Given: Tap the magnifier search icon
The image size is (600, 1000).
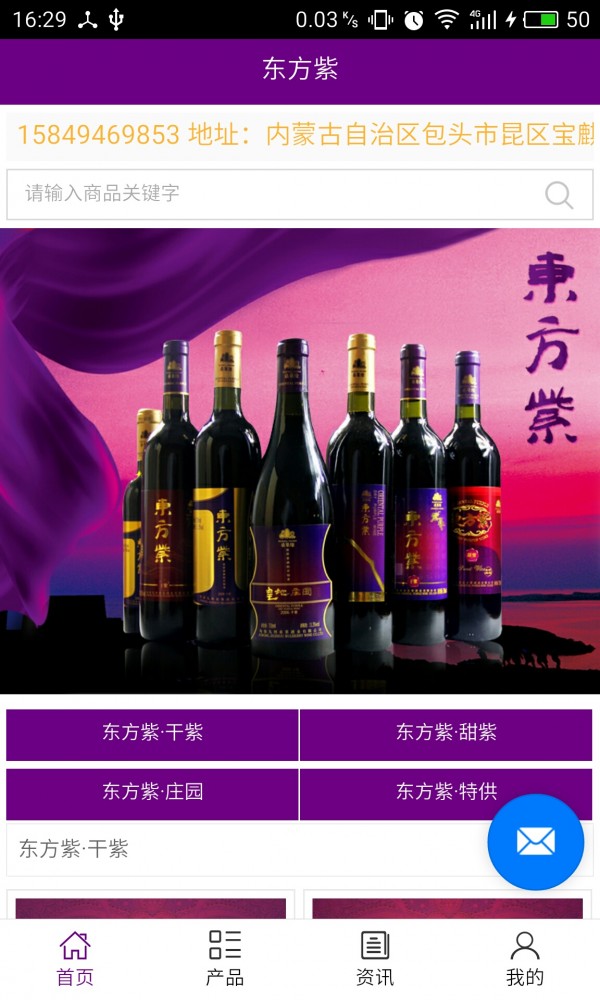Looking at the screenshot, I should tap(559, 195).
